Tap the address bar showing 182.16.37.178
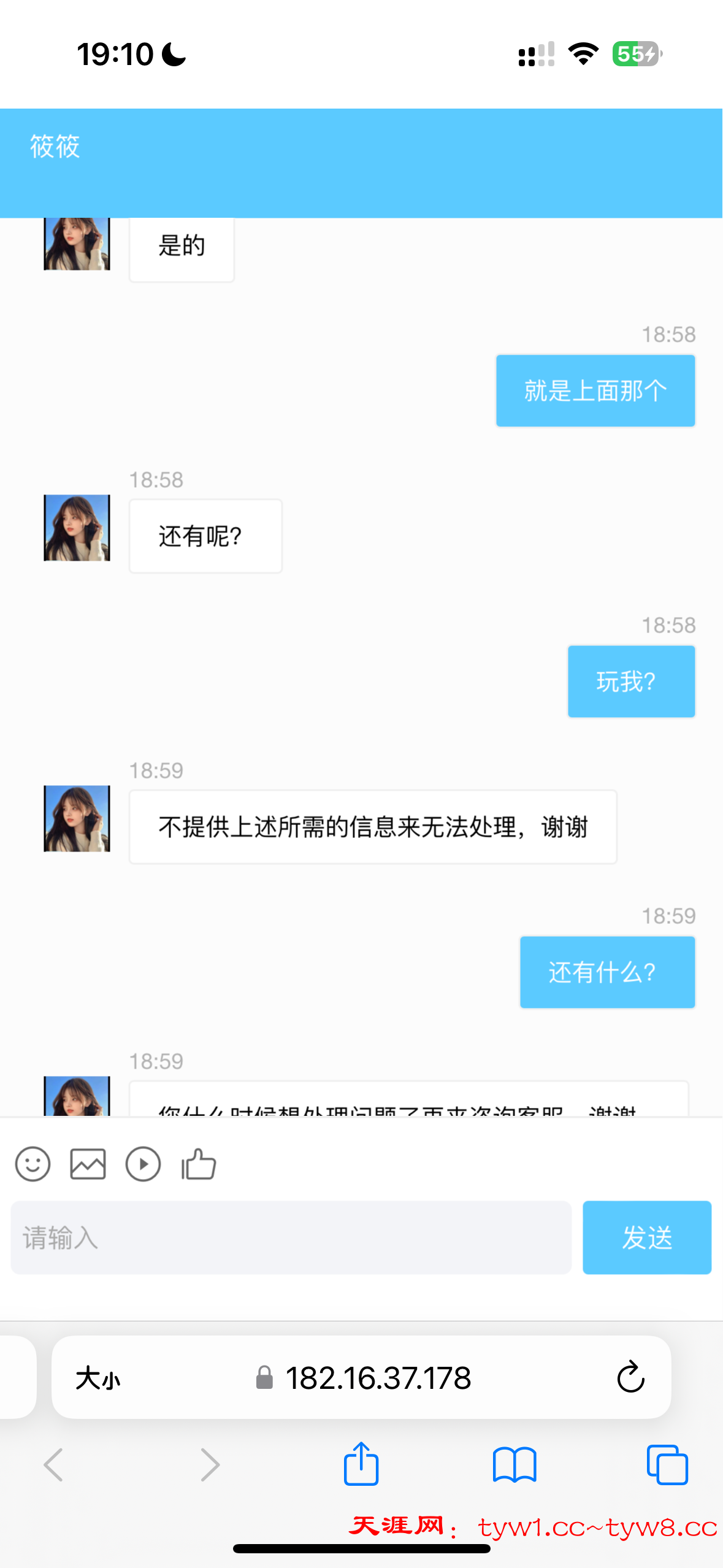Screen dimensions: 723x1568 tap(379, 1376)
